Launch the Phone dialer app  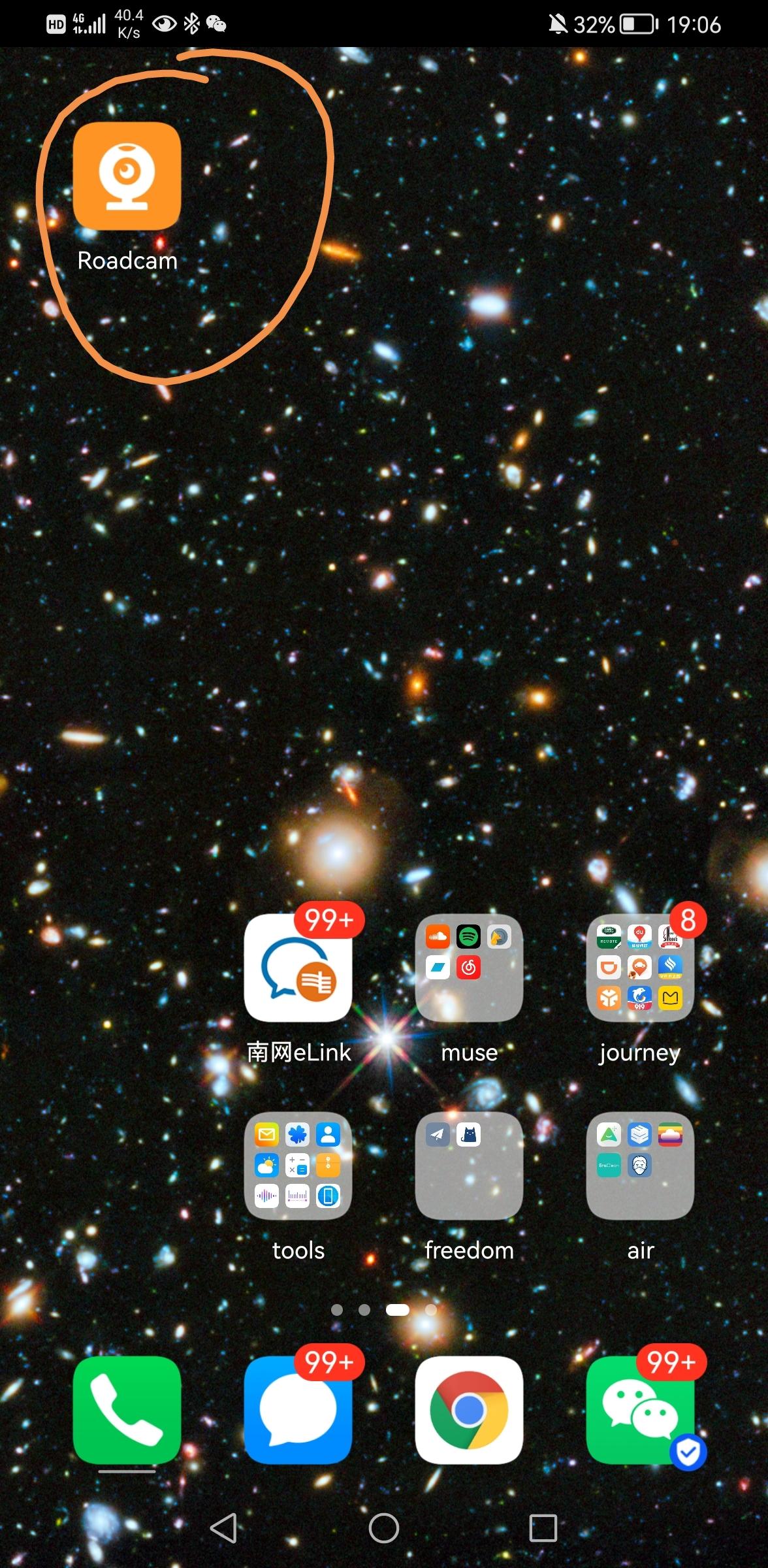[x=127, y=1410]
